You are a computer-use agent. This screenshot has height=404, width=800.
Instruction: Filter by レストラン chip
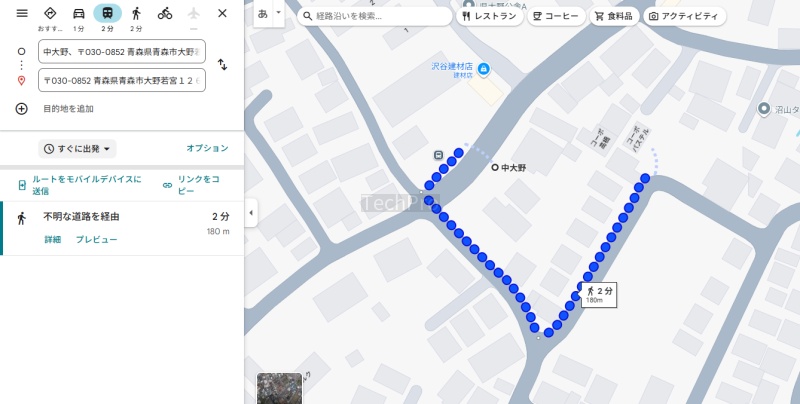(x=488, y=17)
